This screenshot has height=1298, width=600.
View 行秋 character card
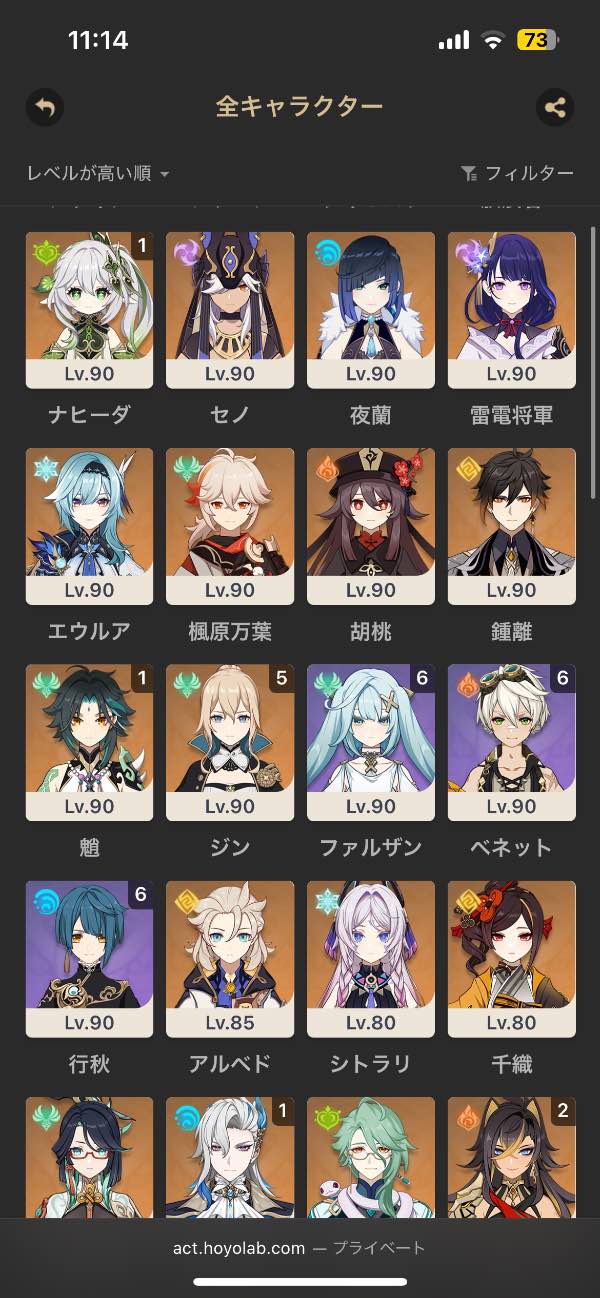click(89, 958)
